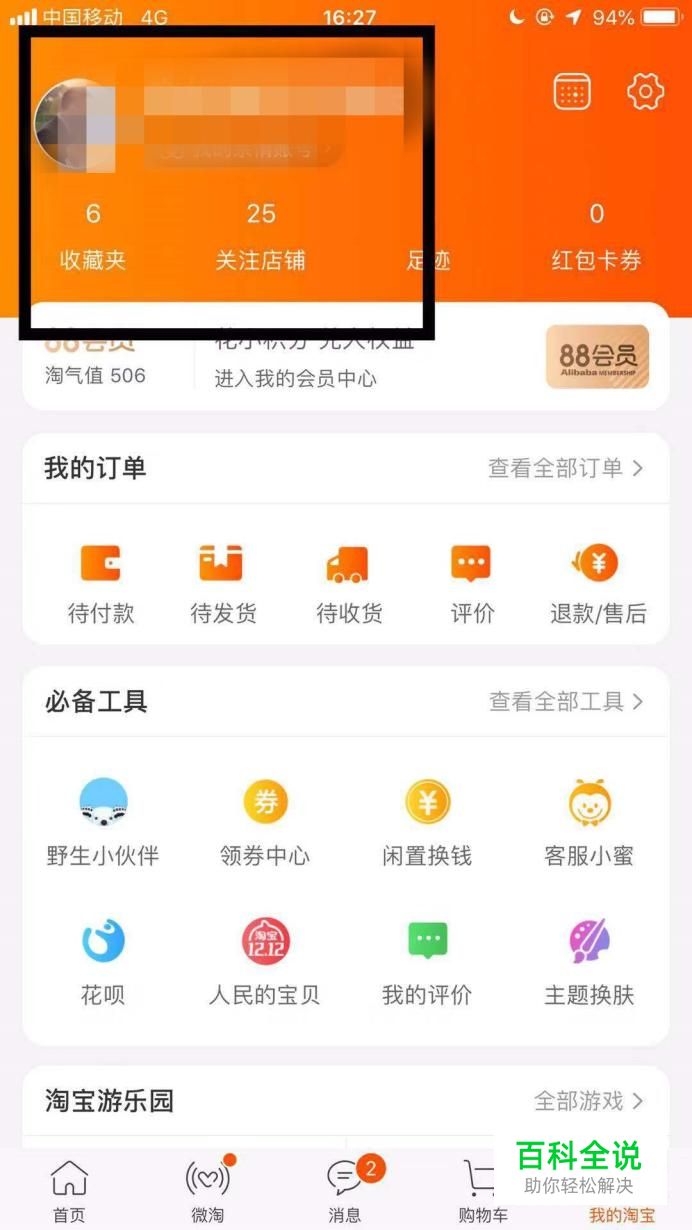692x1230 pixels.
Task: Open 红包卡券 coupons
Action: pos(596,238)
